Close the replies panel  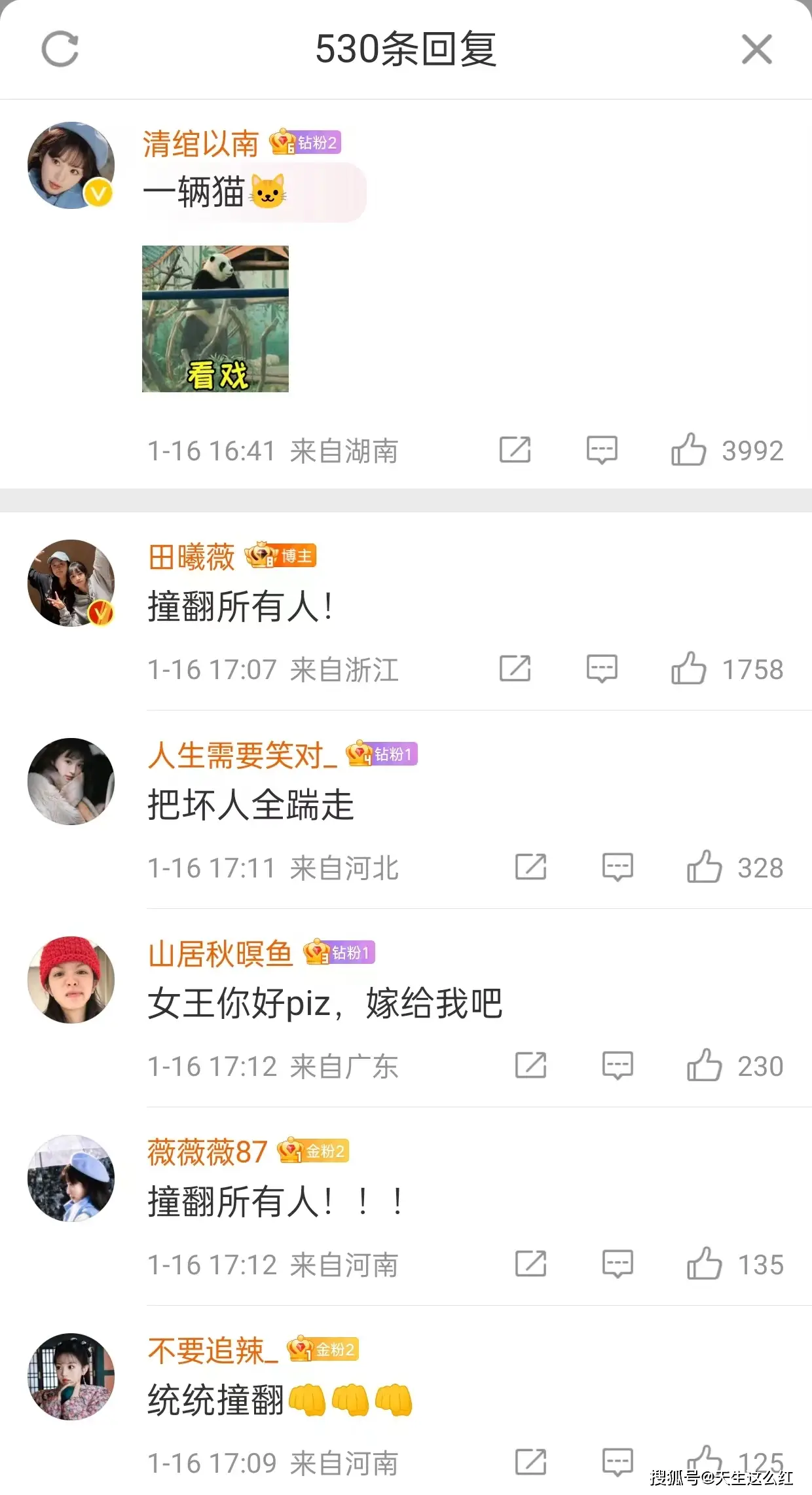pos(757,49)
